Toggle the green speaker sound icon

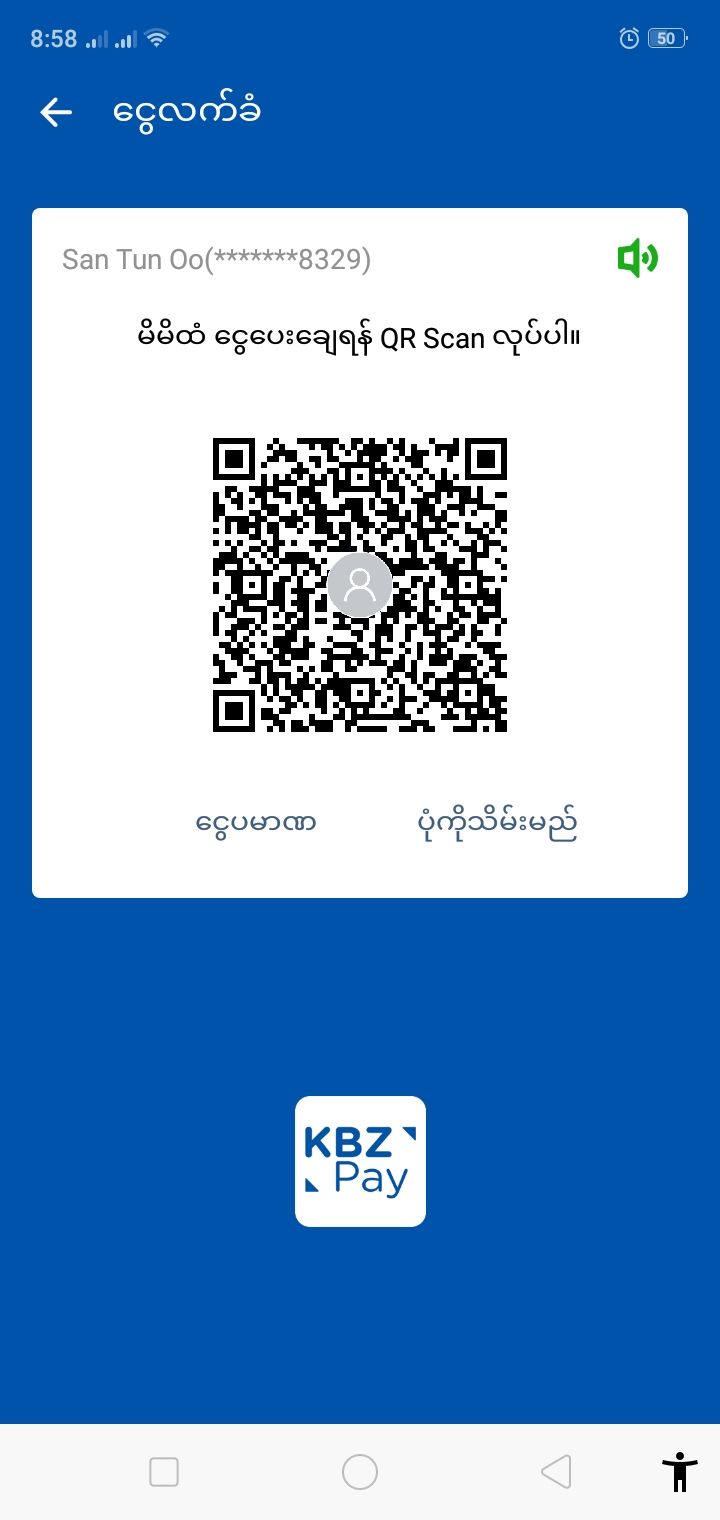(637, 259)
